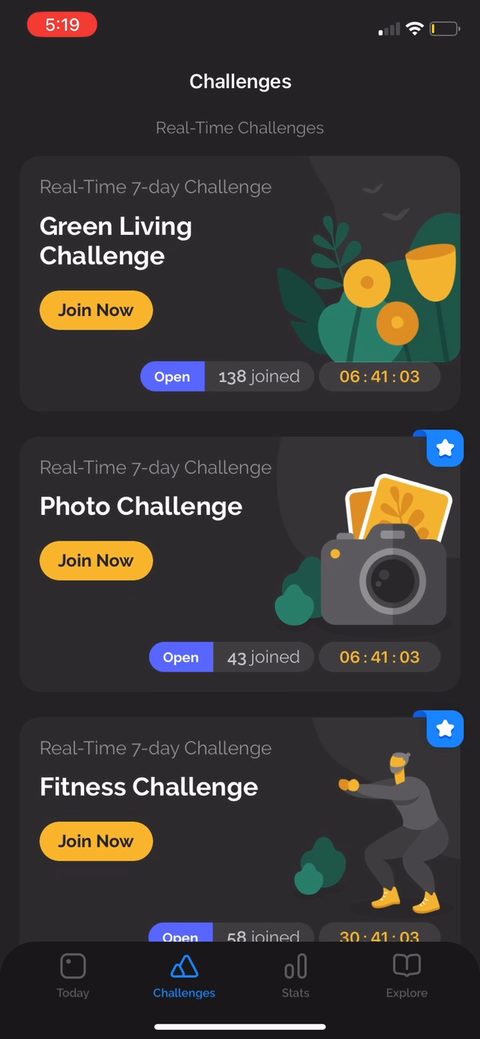Screen dimensions: 480x1039
Task: Open the Green Living Challenge card
Action: click(240, 284)
